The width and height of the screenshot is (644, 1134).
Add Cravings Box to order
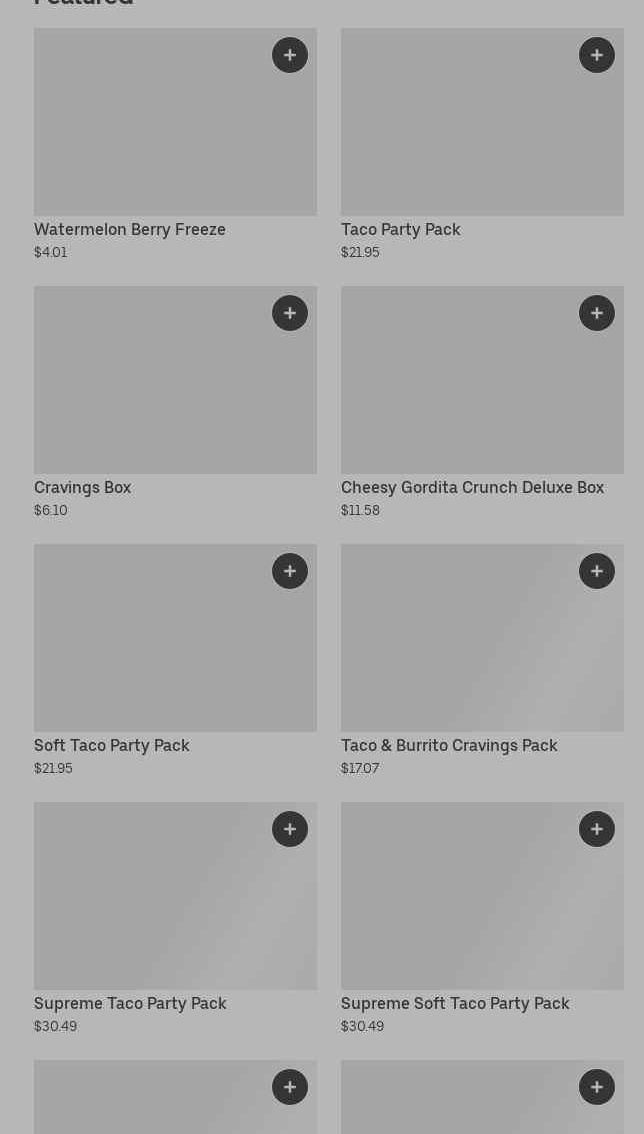[x=290, y=313]
